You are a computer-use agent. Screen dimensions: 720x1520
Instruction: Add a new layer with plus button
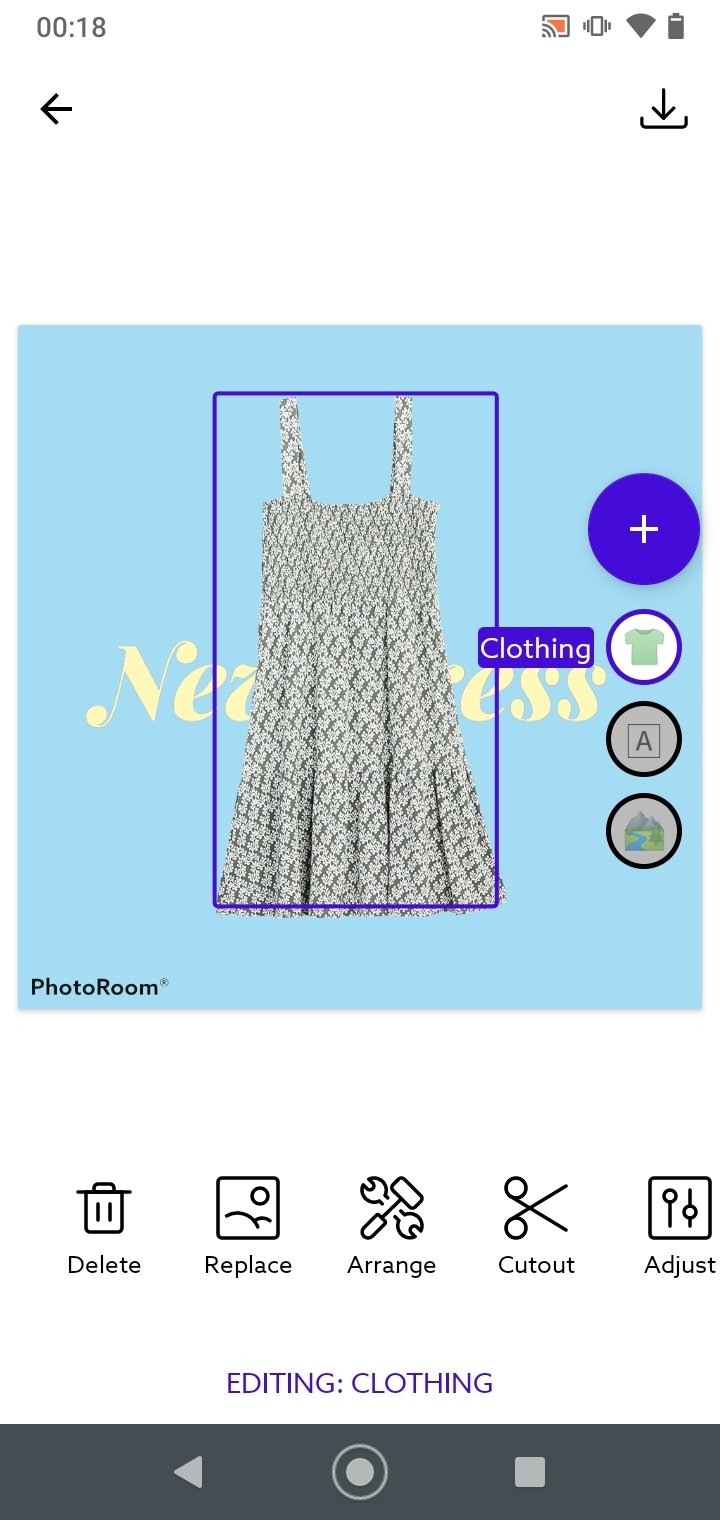click(x=643, y=529)
